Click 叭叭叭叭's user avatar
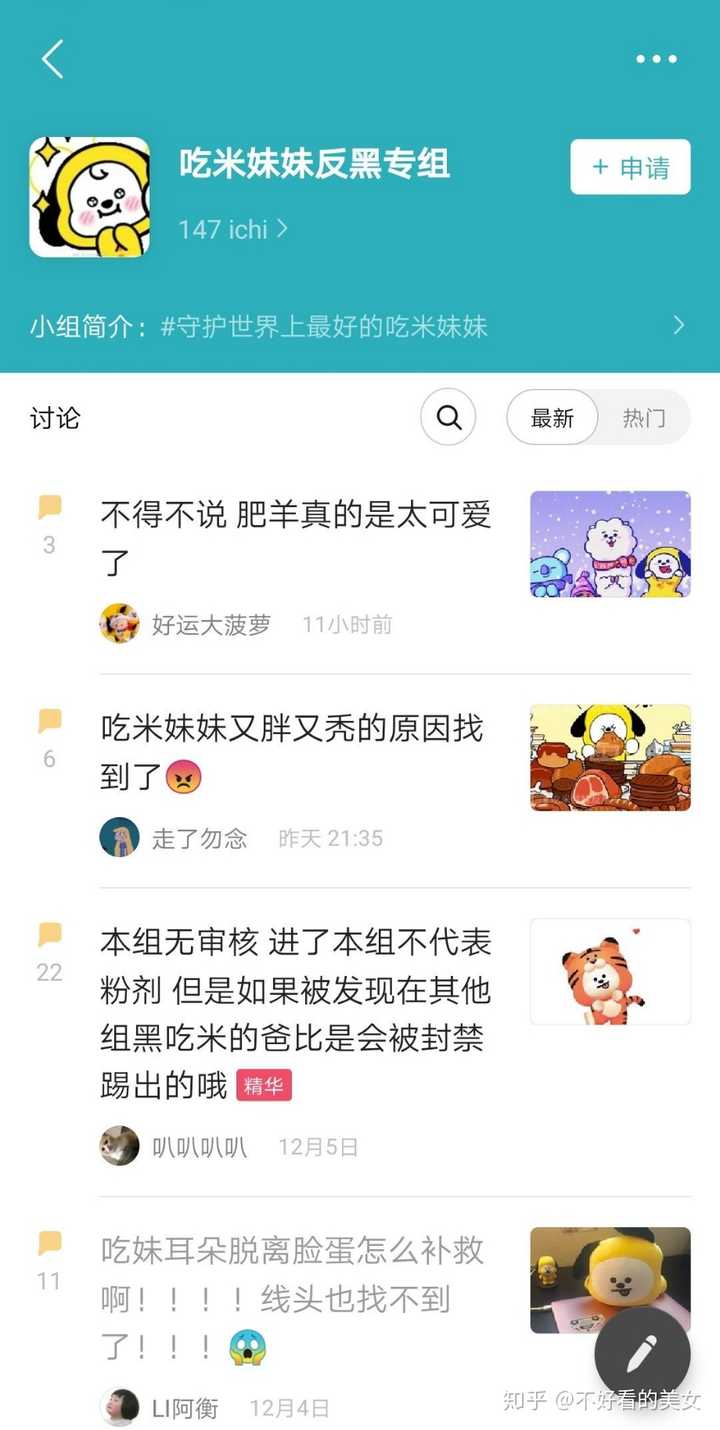The height and width of the screenshot is (1430, 720). [120, 1146]
